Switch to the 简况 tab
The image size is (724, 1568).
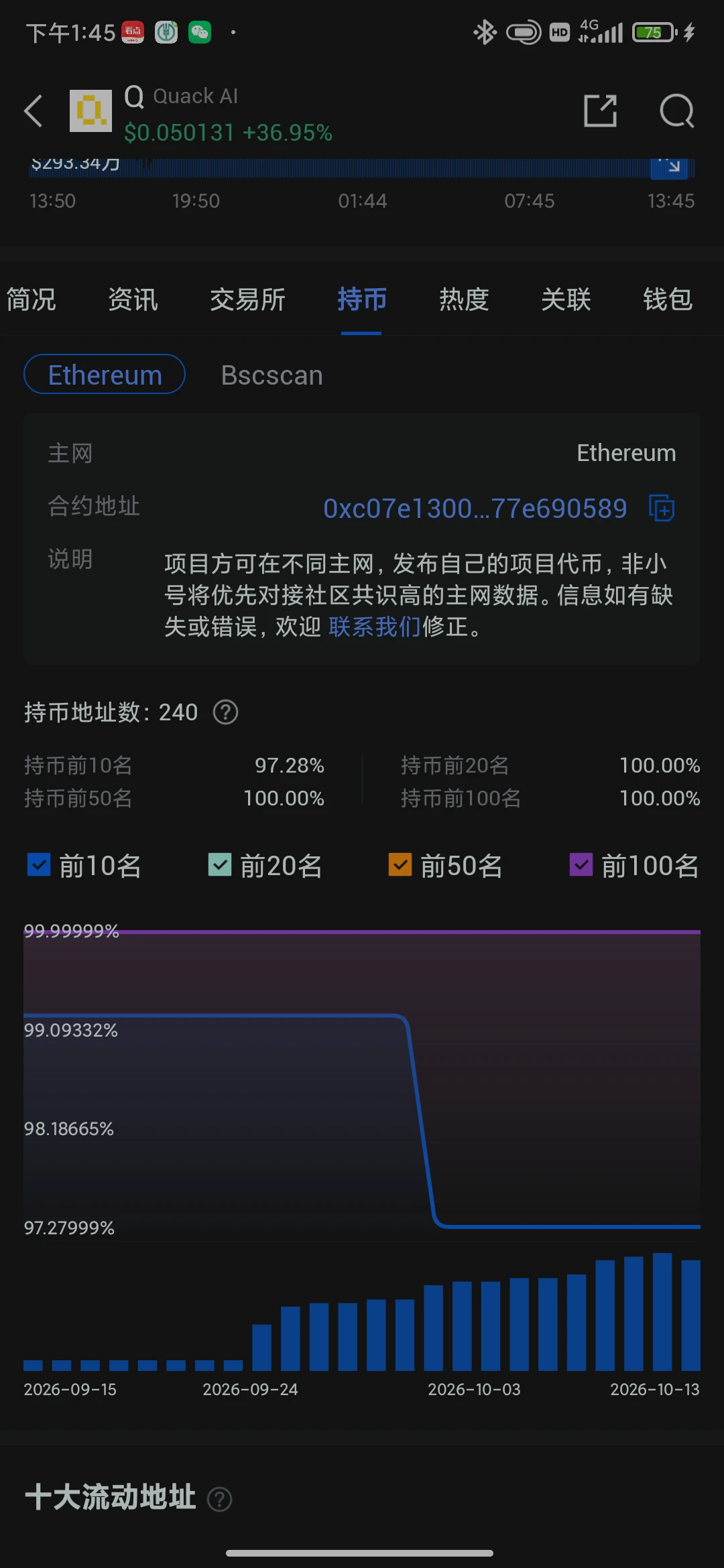[x=32, y=300]
